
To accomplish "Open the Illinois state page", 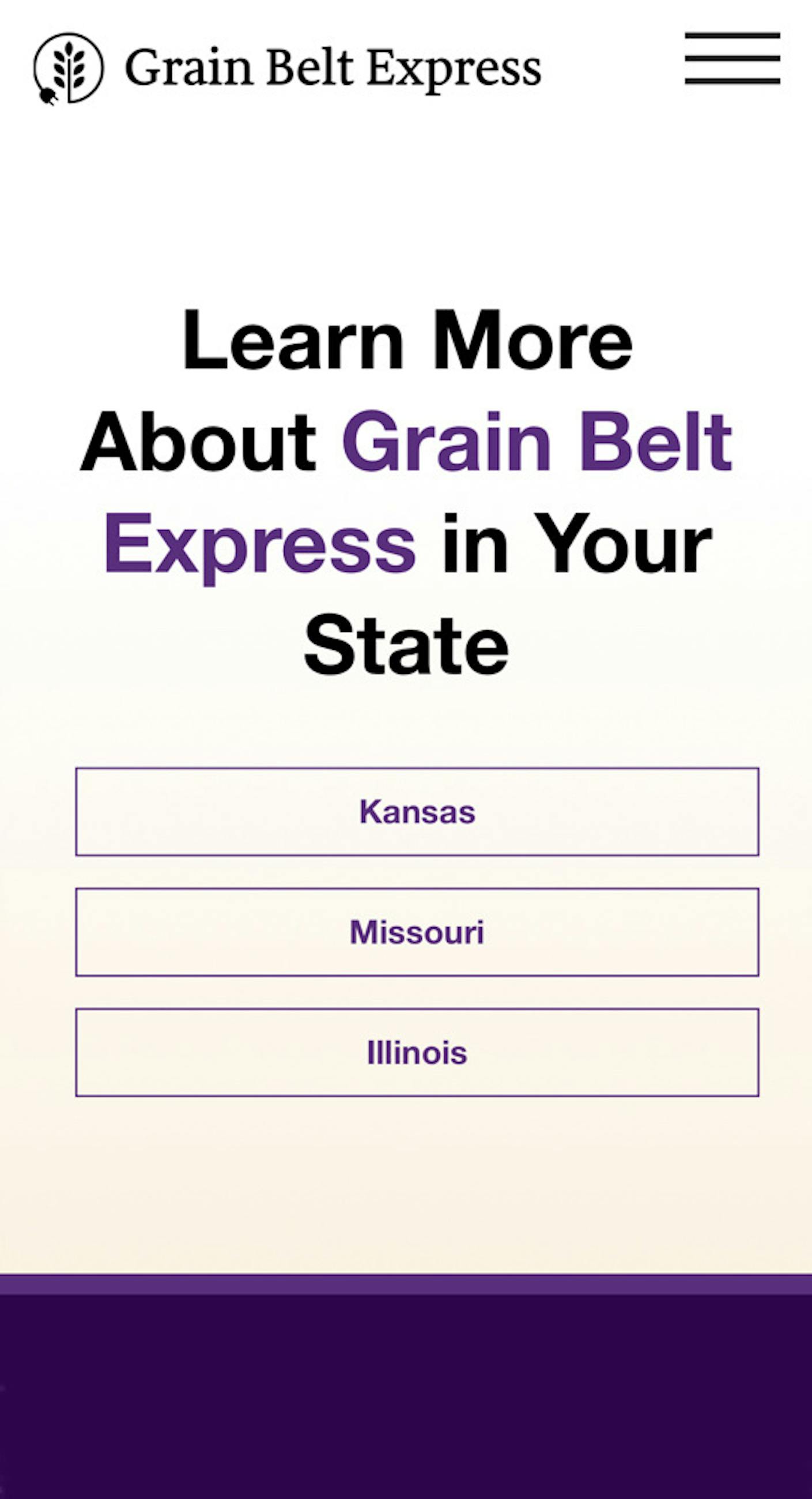I will [x=417, y=1052].
